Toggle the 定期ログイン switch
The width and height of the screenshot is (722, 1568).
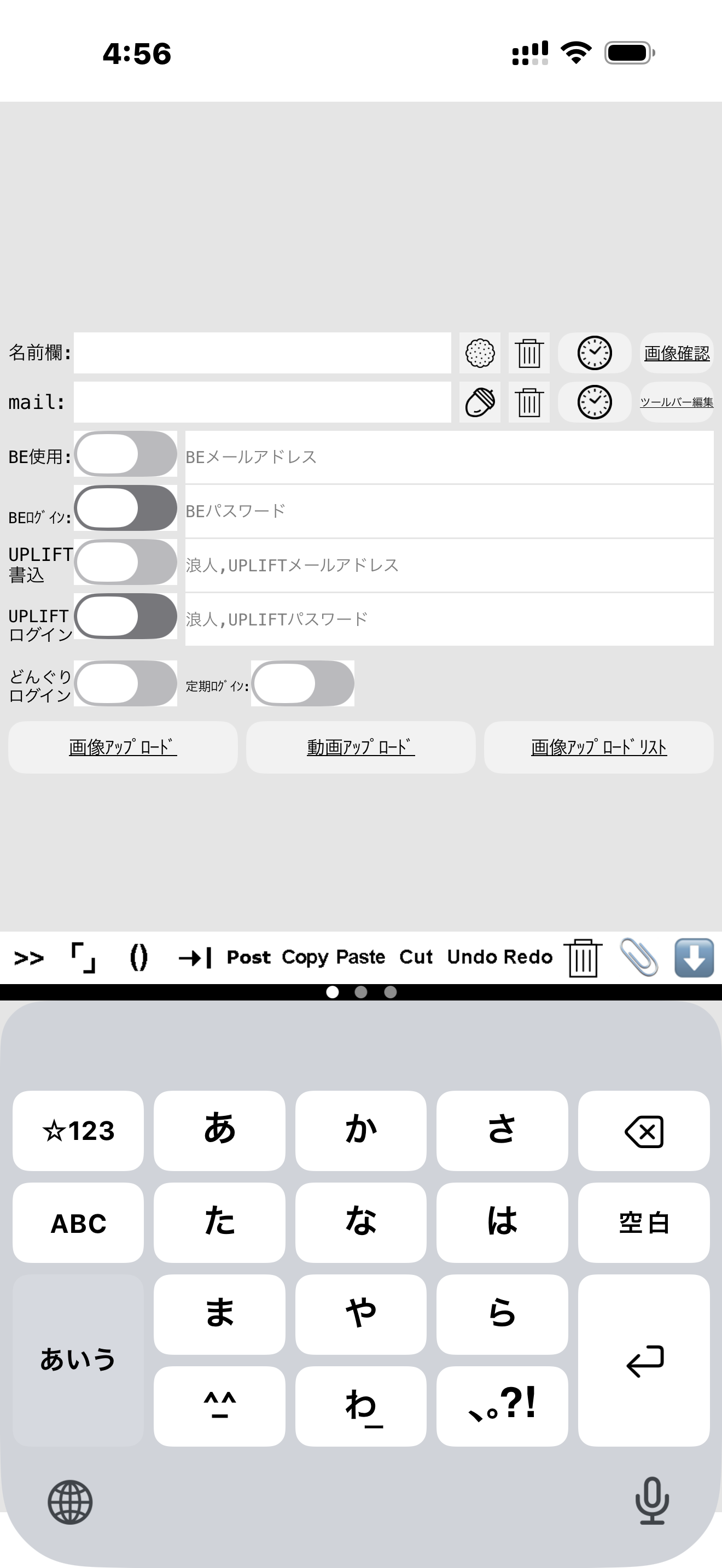tap(302, 683)
